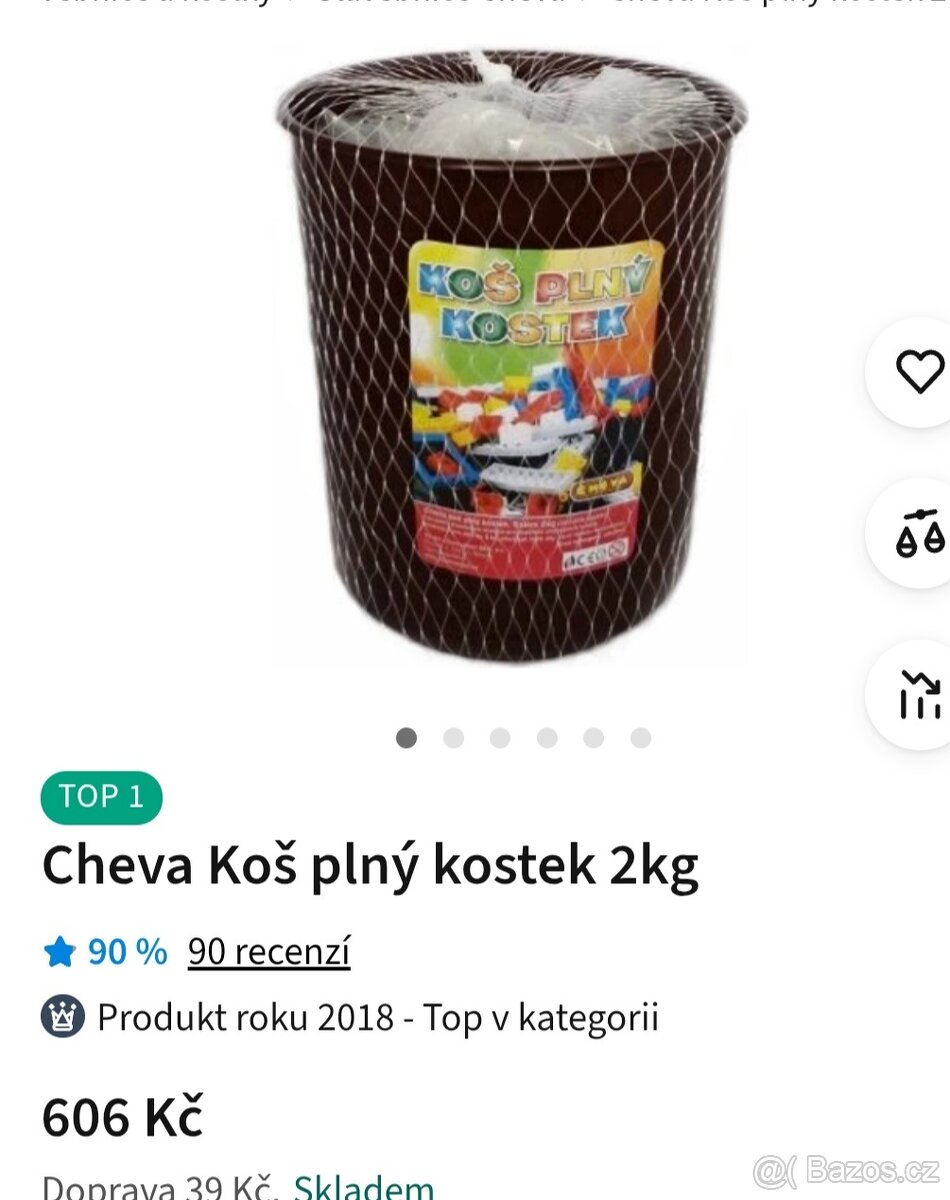Jump to the last gallery image dot
This screenshot has width=950, height=1200.
pyautogui.click(x=641, y=738)
